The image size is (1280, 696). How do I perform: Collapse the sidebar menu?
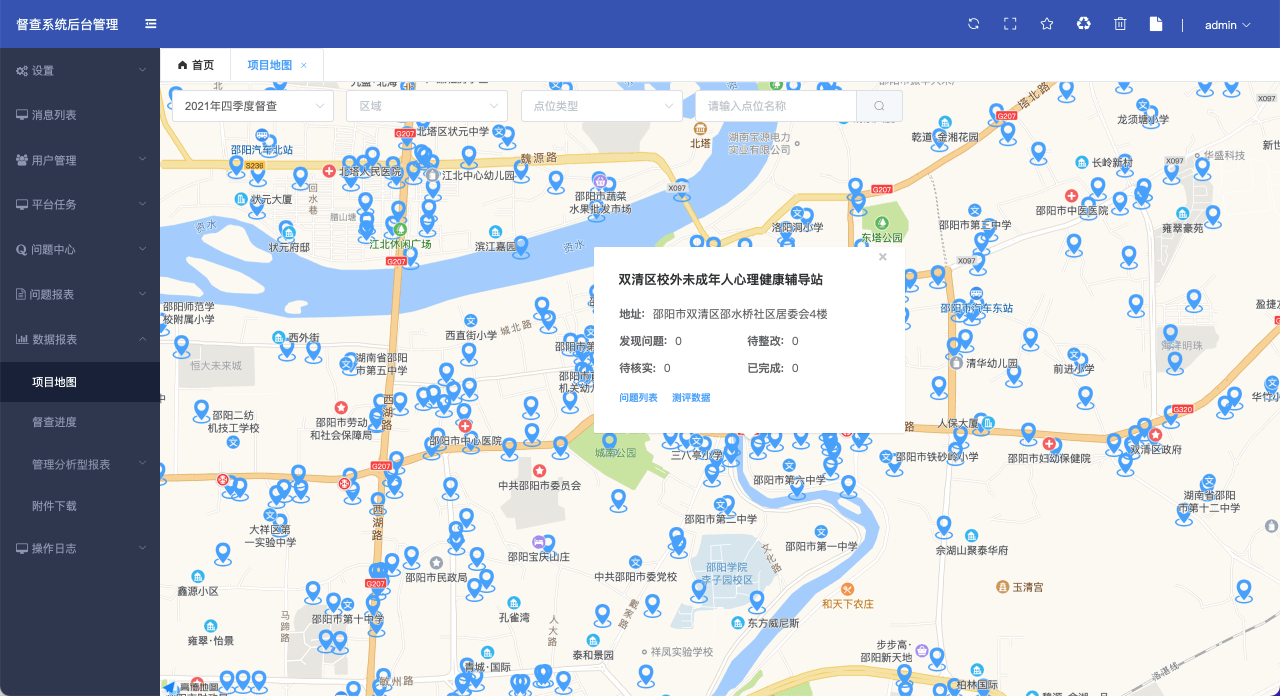click(150, 24)
